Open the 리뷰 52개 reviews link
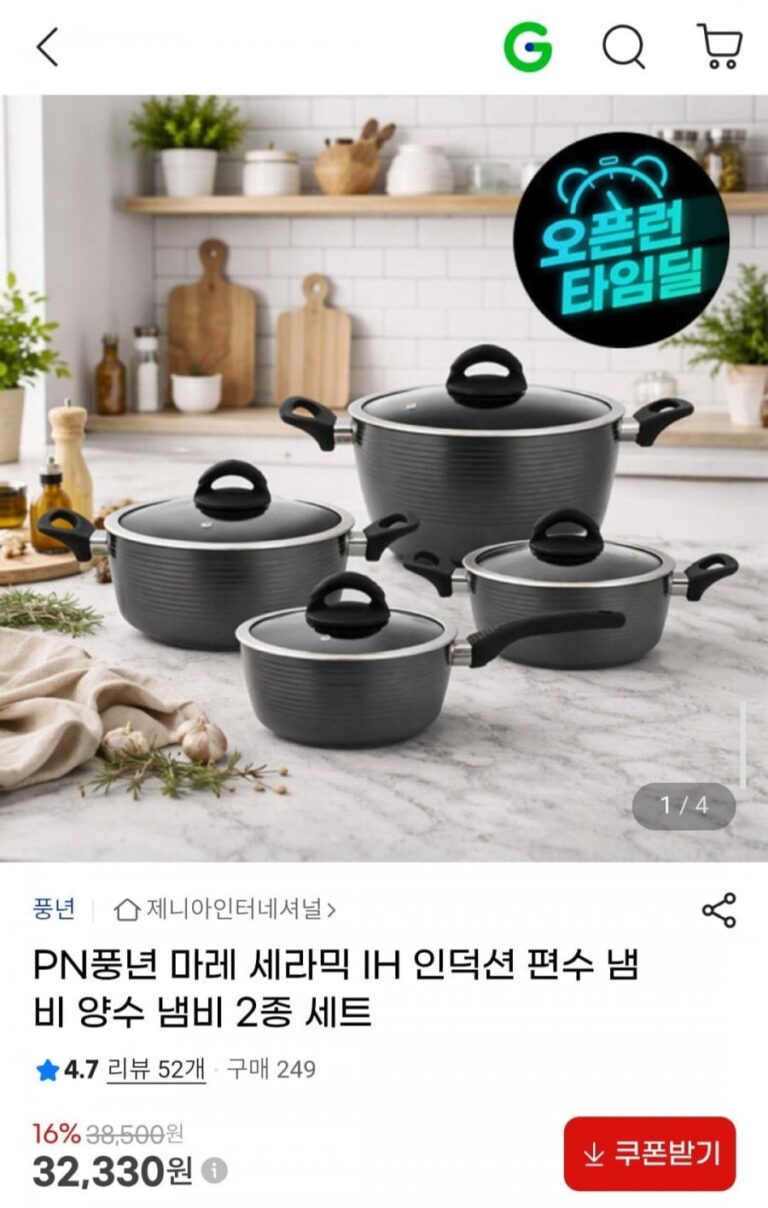 coord(156,1069)
